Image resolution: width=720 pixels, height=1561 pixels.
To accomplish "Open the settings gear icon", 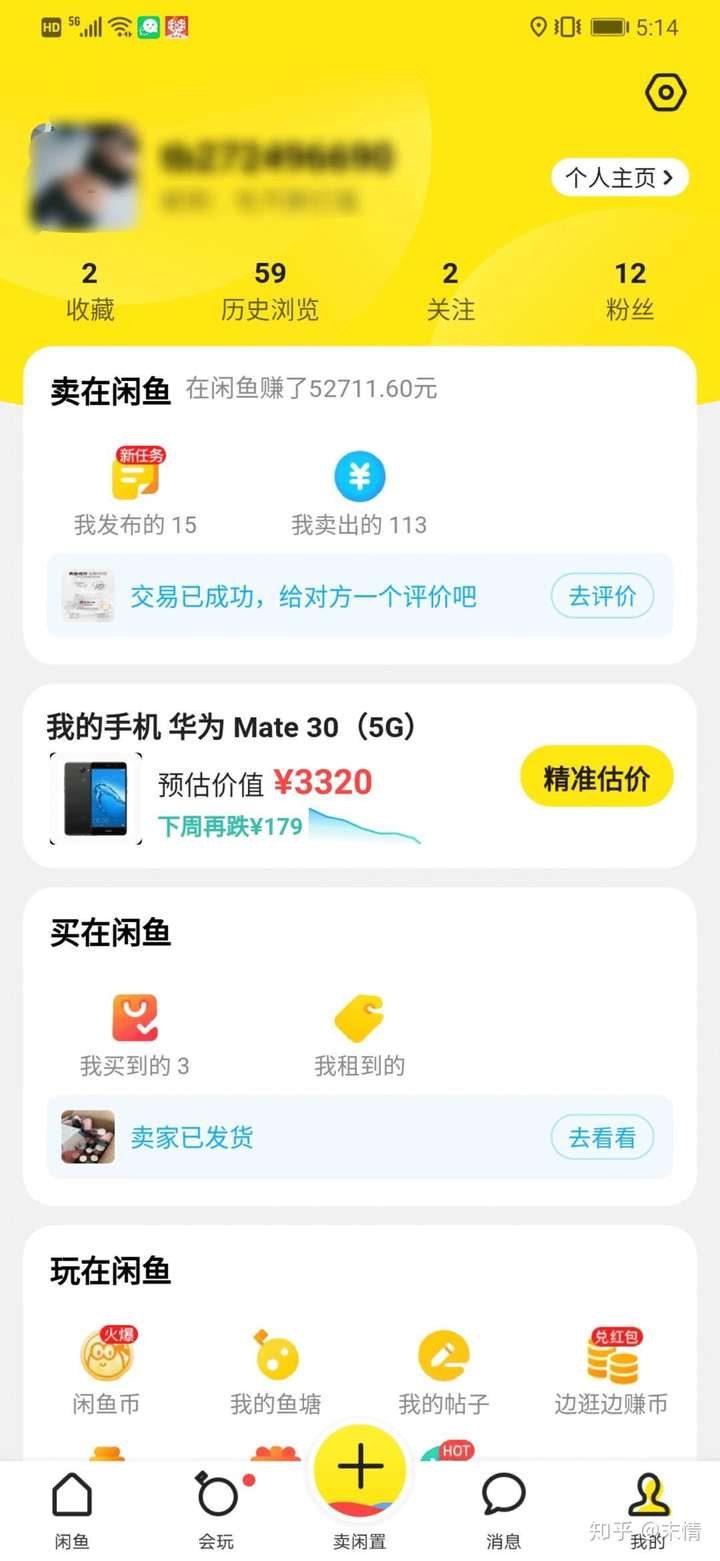I will pos(665,93).
